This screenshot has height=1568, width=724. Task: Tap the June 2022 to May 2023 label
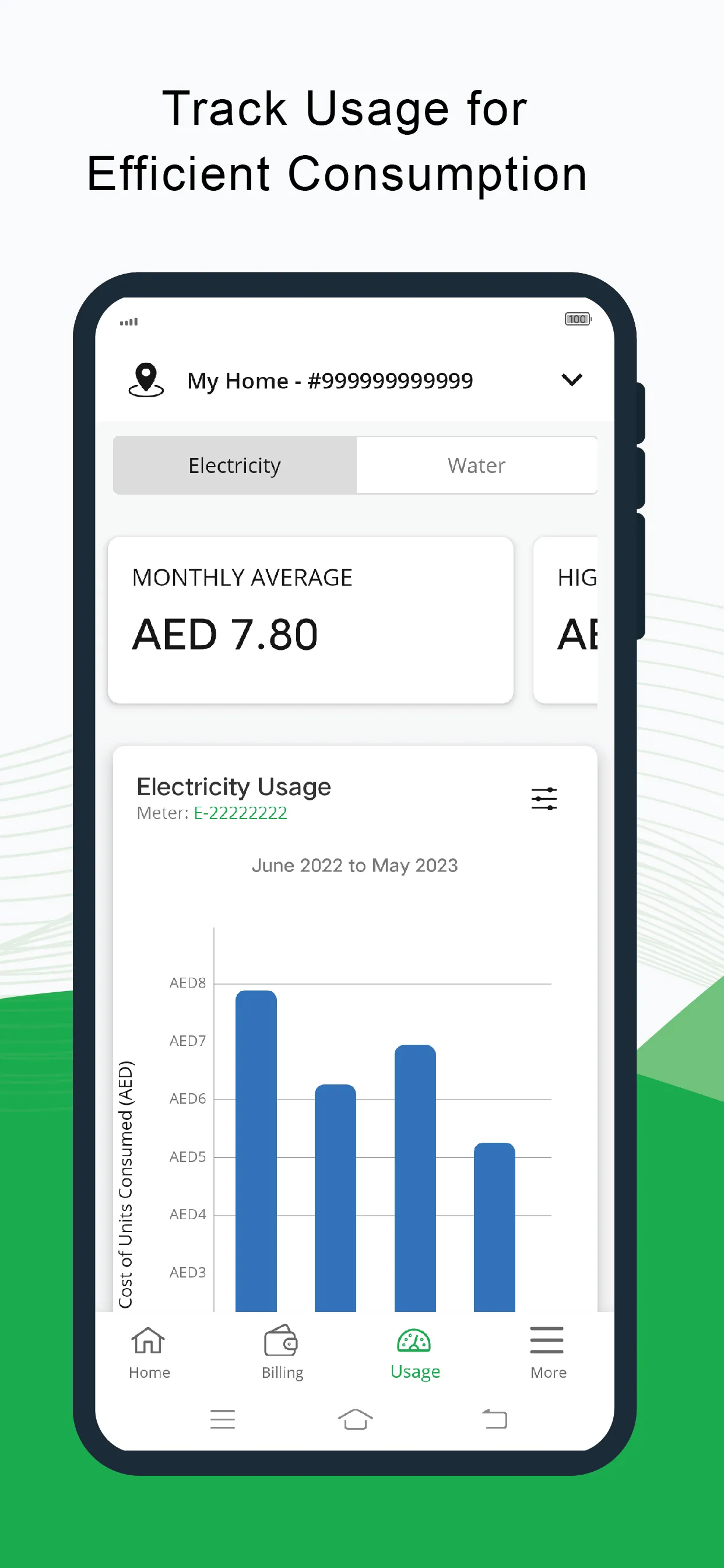[x=356, y=865]
